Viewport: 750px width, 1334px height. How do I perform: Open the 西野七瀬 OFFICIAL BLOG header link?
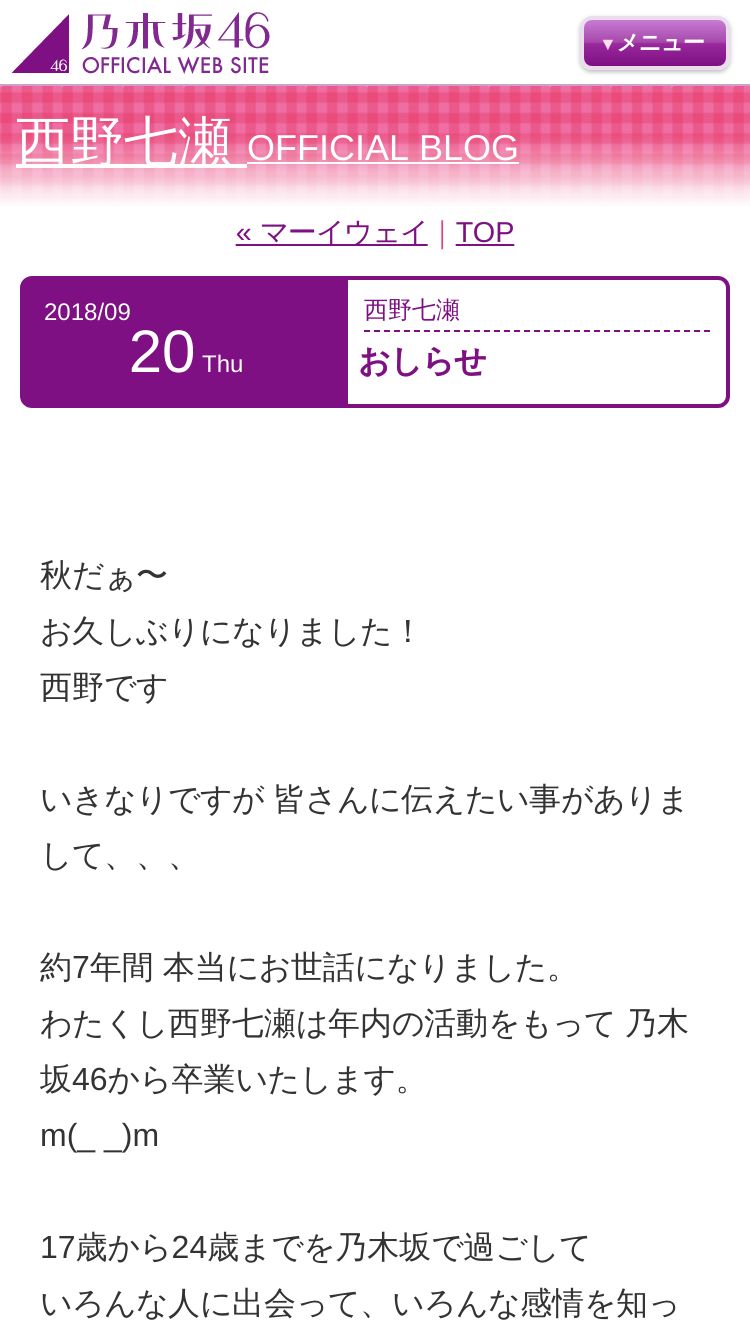(x=267, y=145)
